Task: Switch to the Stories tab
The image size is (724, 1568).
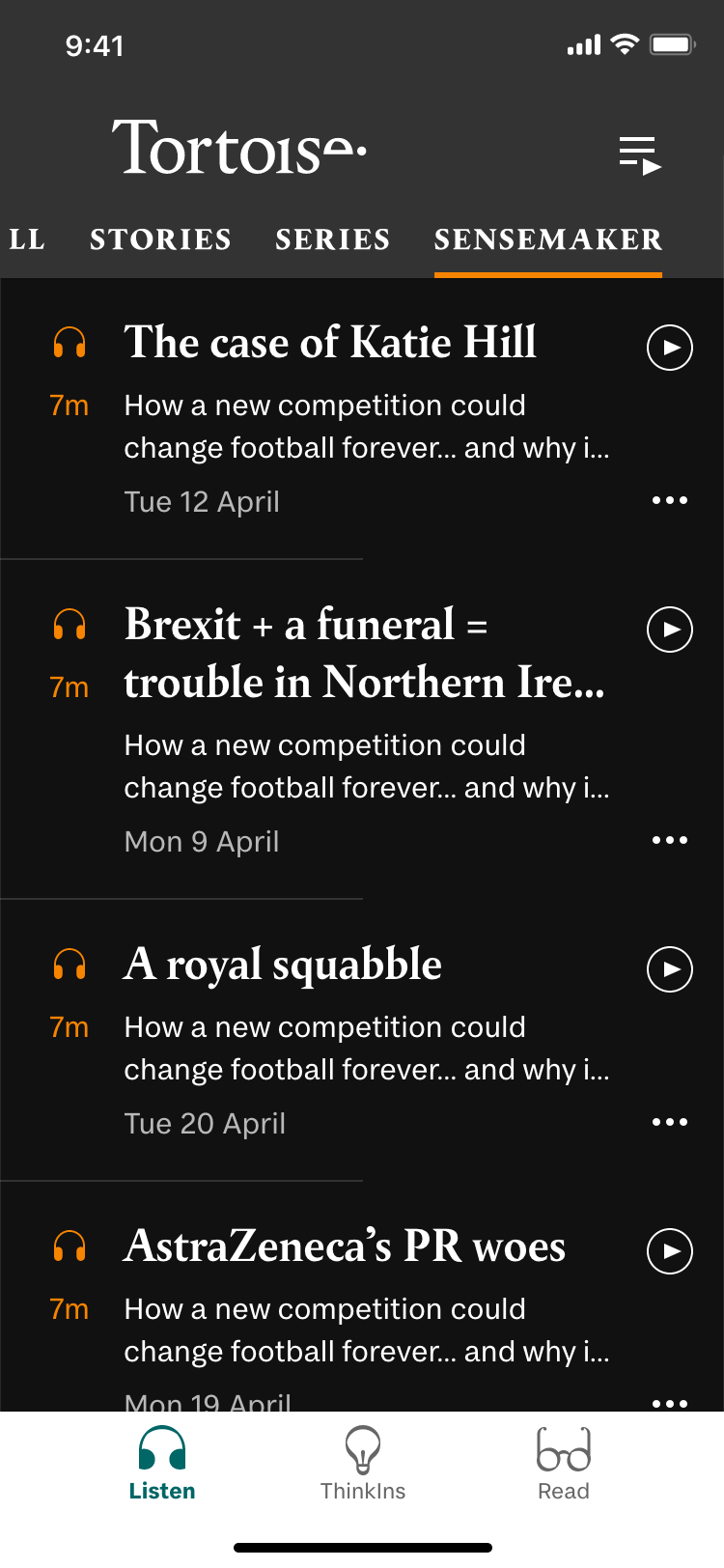Action: point(160,239)
